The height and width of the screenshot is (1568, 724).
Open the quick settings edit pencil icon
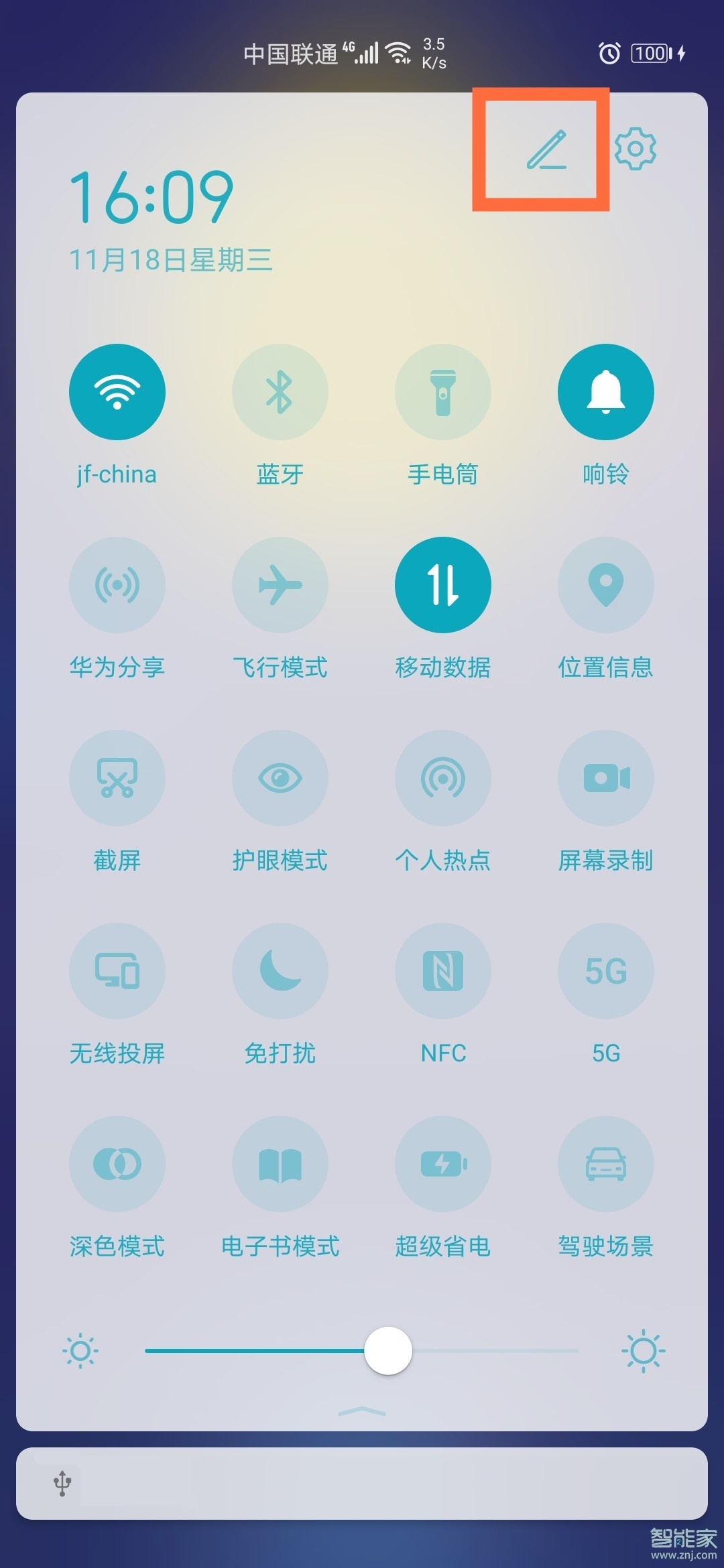coord(544,149)
